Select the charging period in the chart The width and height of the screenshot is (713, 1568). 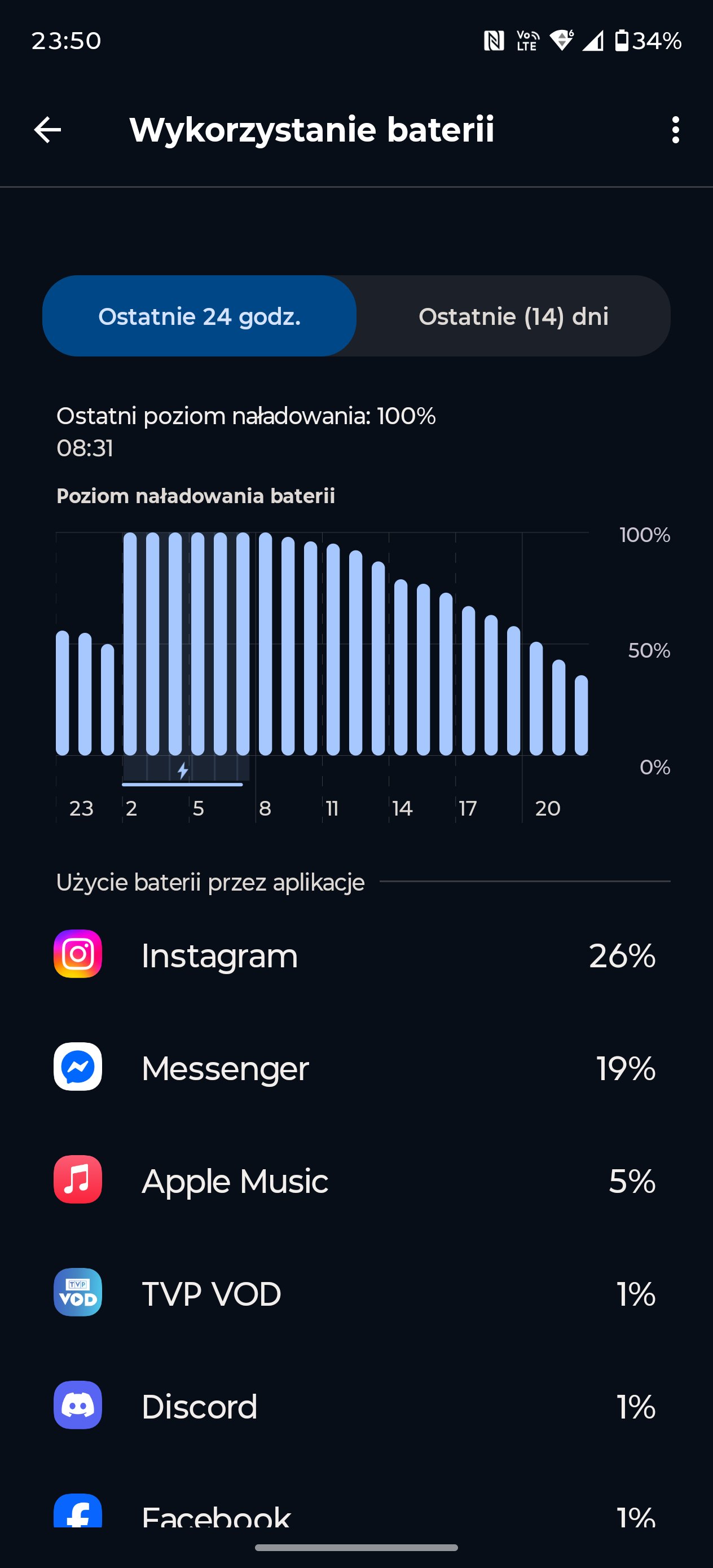183,770
